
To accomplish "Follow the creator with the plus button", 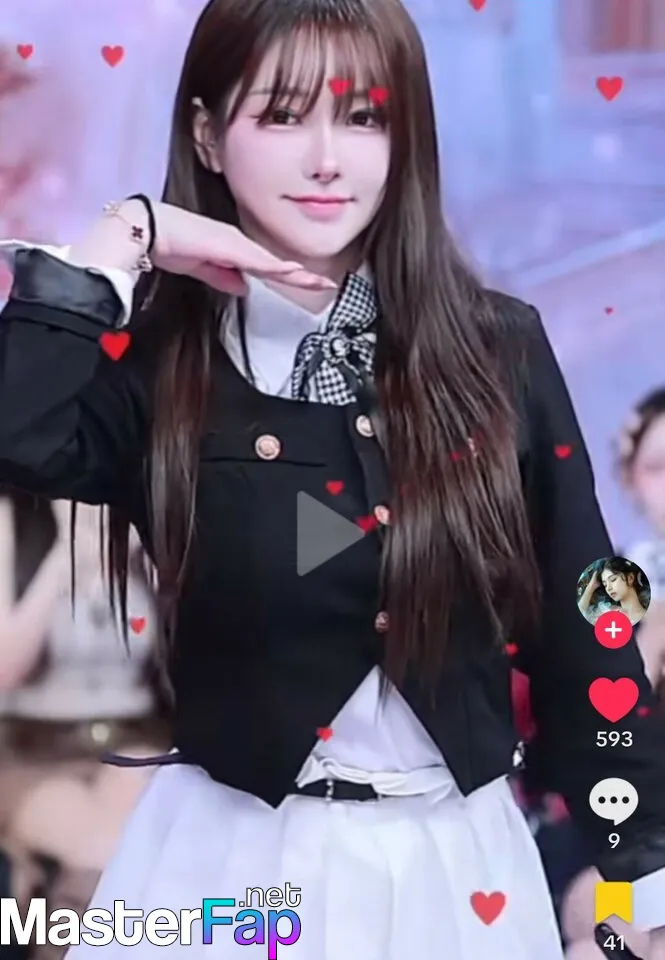I will [x=613, y=631].
